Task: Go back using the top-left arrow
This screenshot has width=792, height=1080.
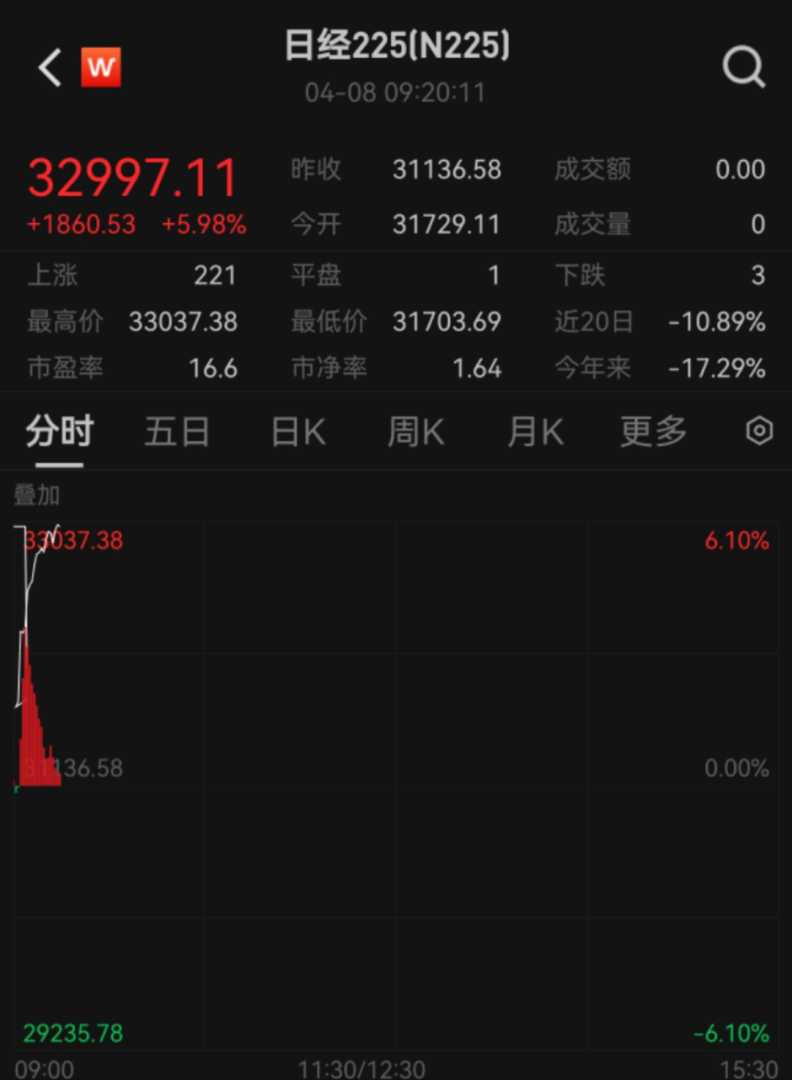Action: click(x=50, y=68)
